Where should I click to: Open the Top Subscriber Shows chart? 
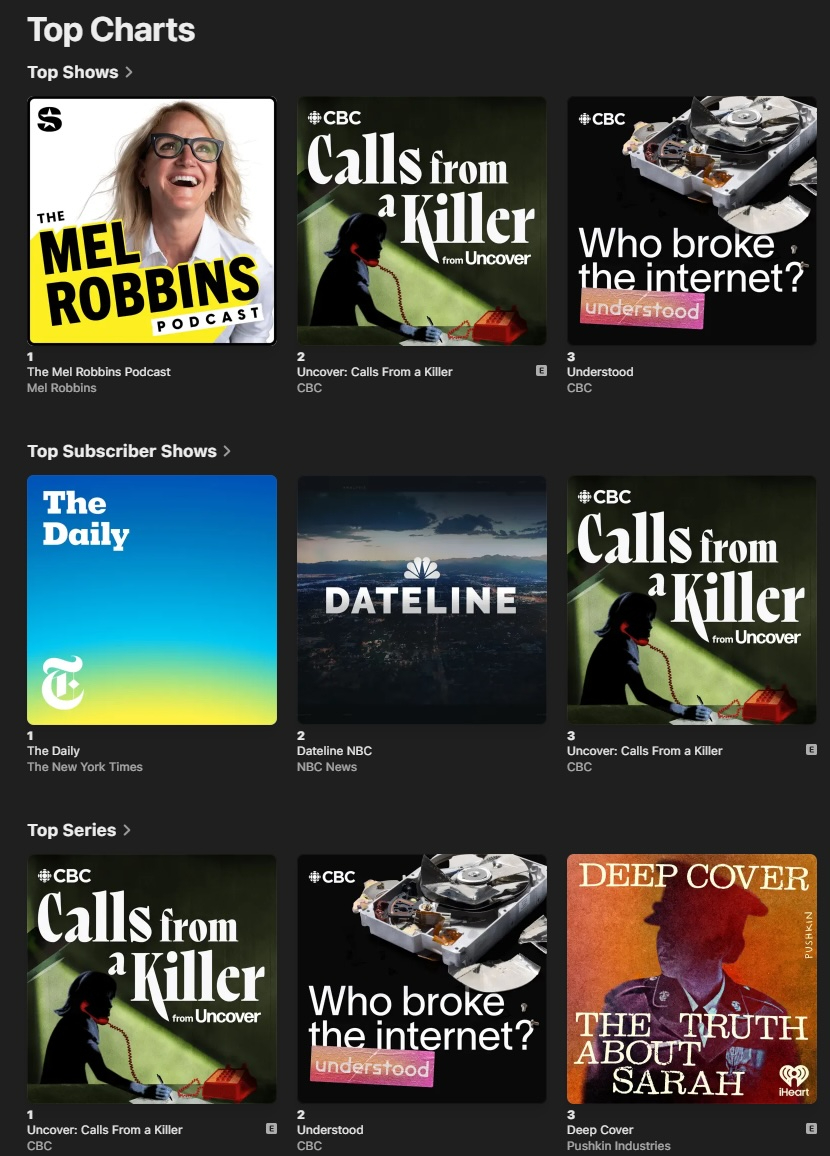[x=128, y=451]
